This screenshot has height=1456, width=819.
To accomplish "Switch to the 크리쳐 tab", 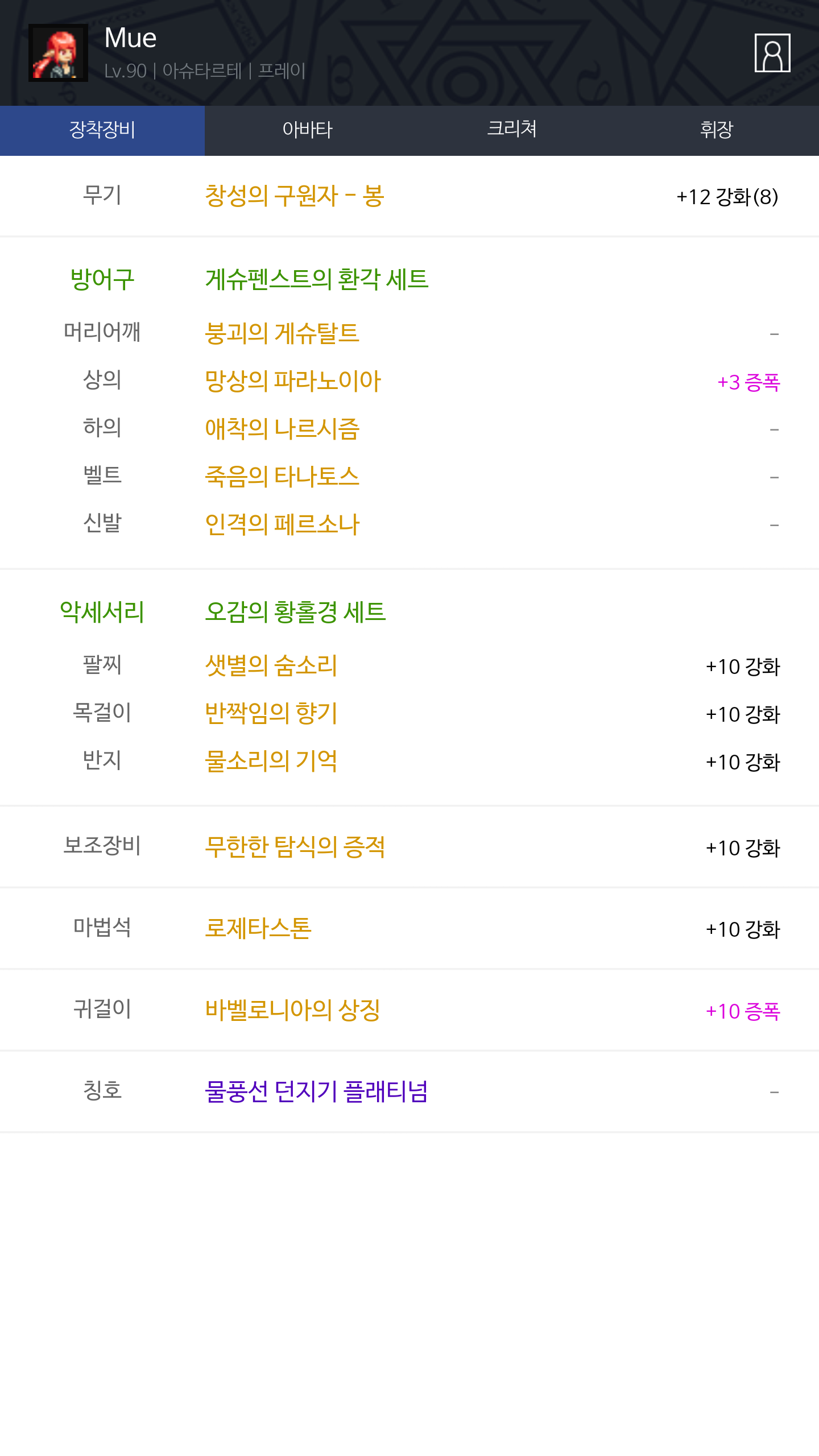I will point(512,130).
